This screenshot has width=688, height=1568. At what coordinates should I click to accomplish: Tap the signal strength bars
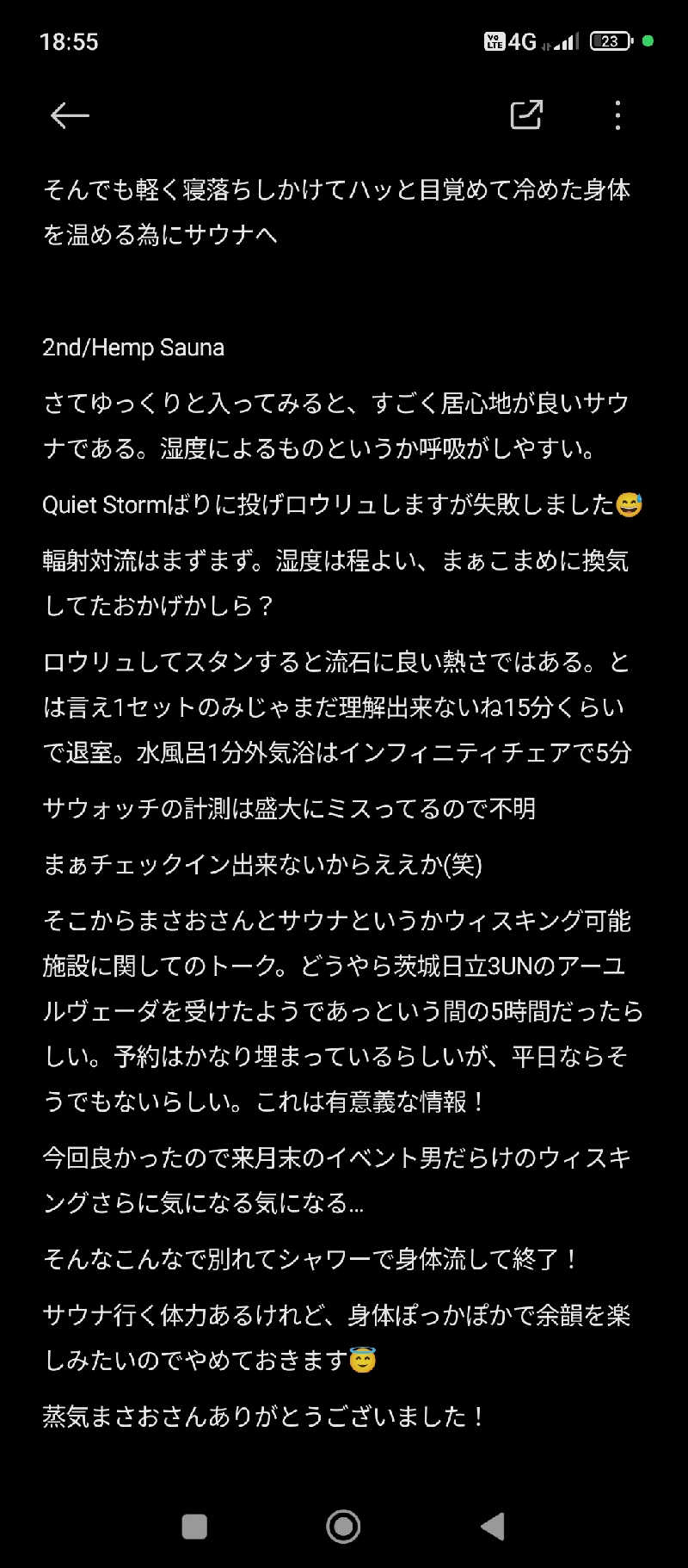(x=563, y=40)
